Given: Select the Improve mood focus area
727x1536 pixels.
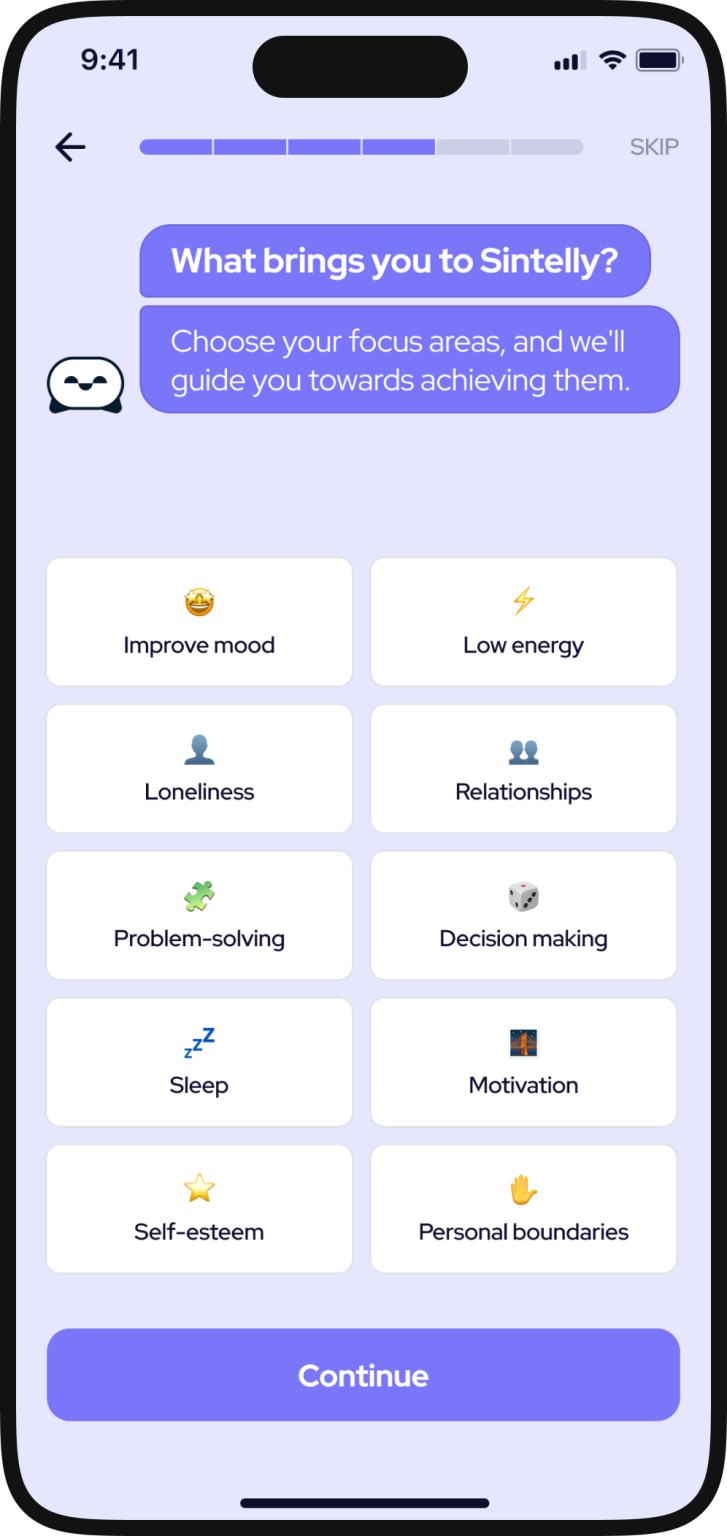Looking at the screenshot, I should pyautogui.click(x=199, y=622).
